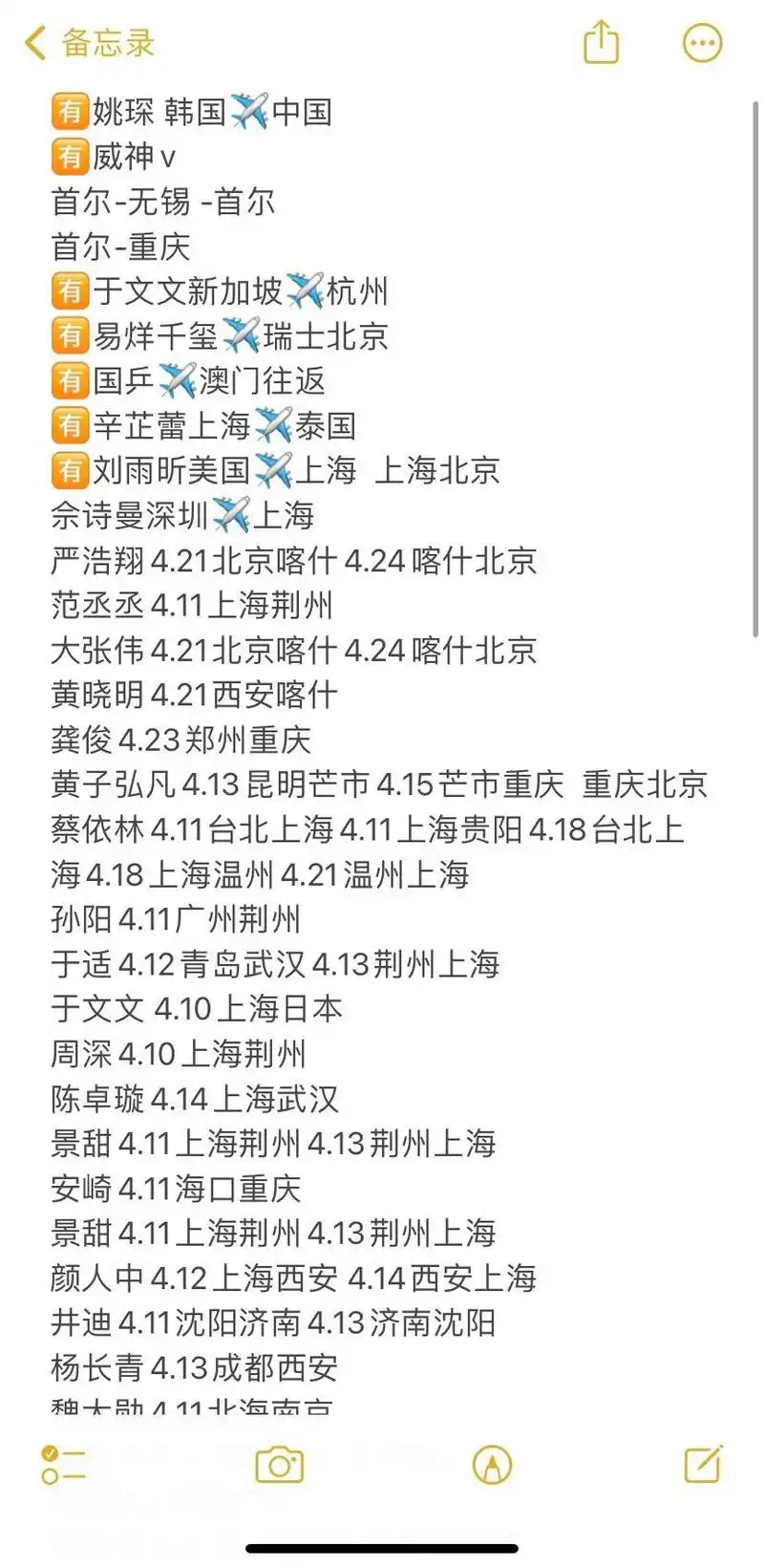Tap the compose new note icon
Viewport: 764px width, 1568px height.
pyautogui.click(x=705, y=1464)
